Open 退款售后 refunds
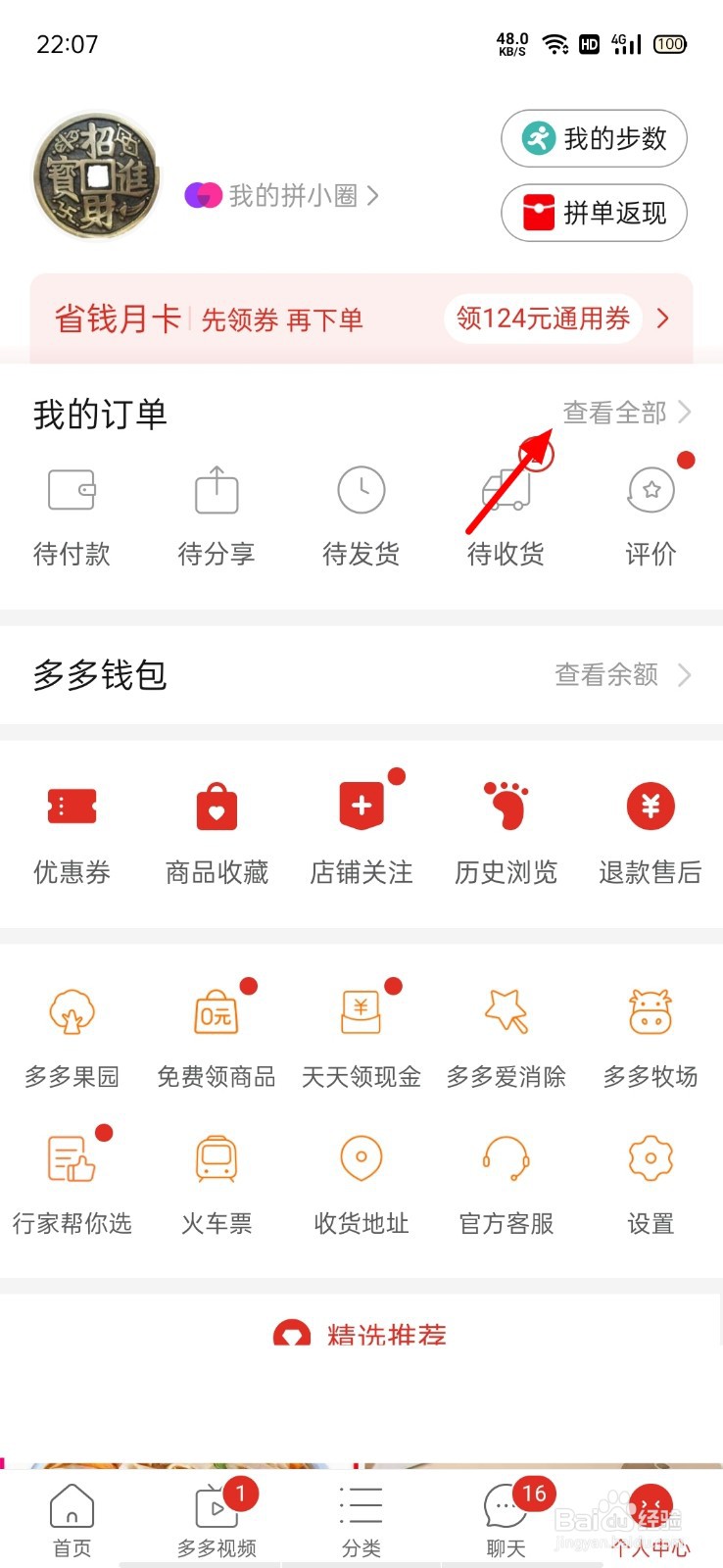Screen dimensions: 723x1568 click(x=651, y=833)
